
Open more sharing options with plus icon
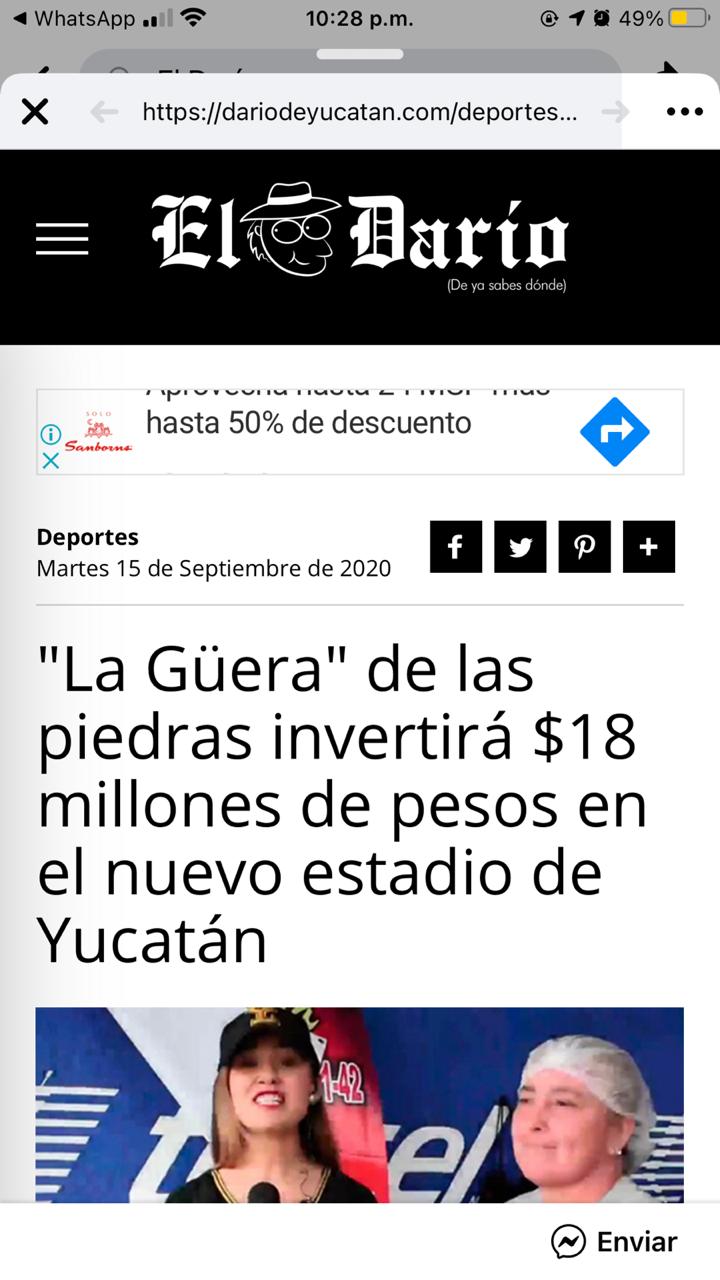649,547
